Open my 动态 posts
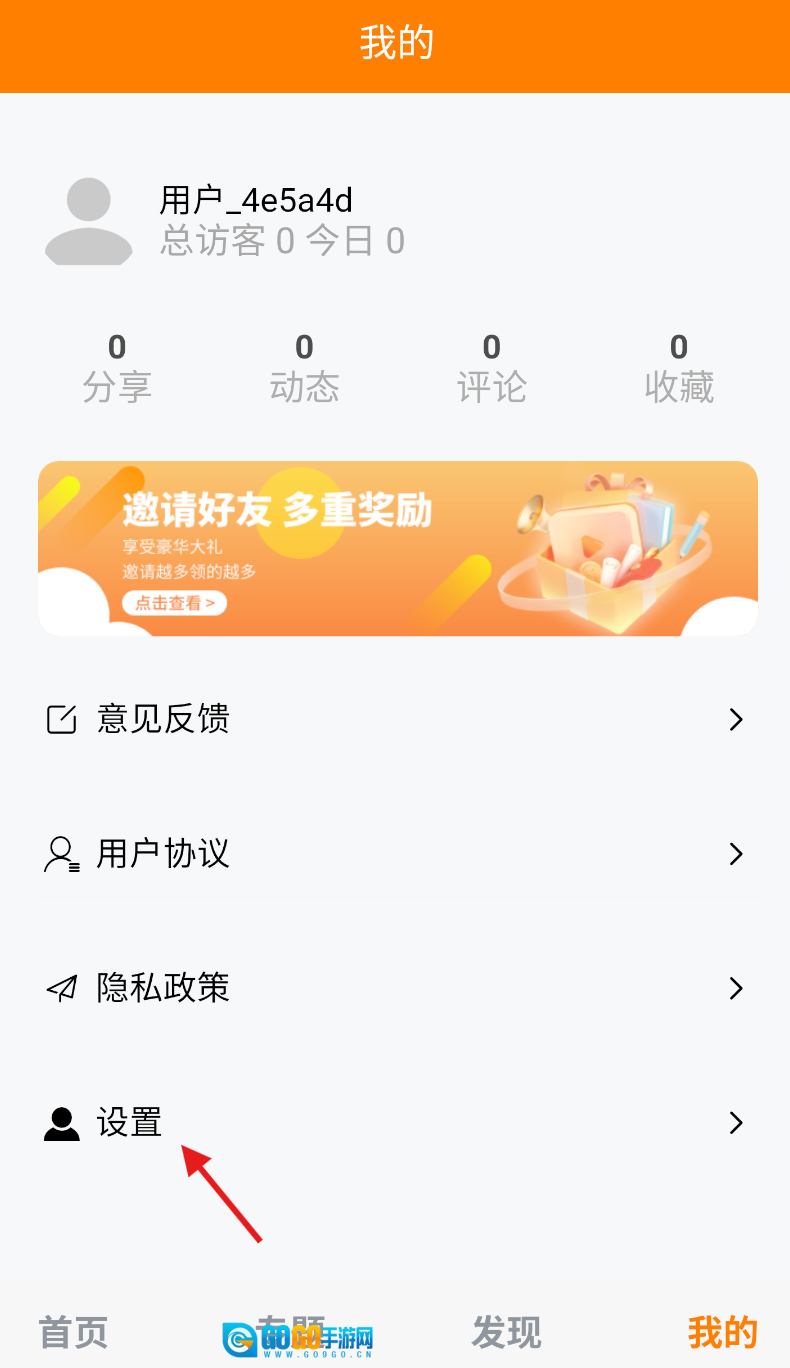 (304, 368)
